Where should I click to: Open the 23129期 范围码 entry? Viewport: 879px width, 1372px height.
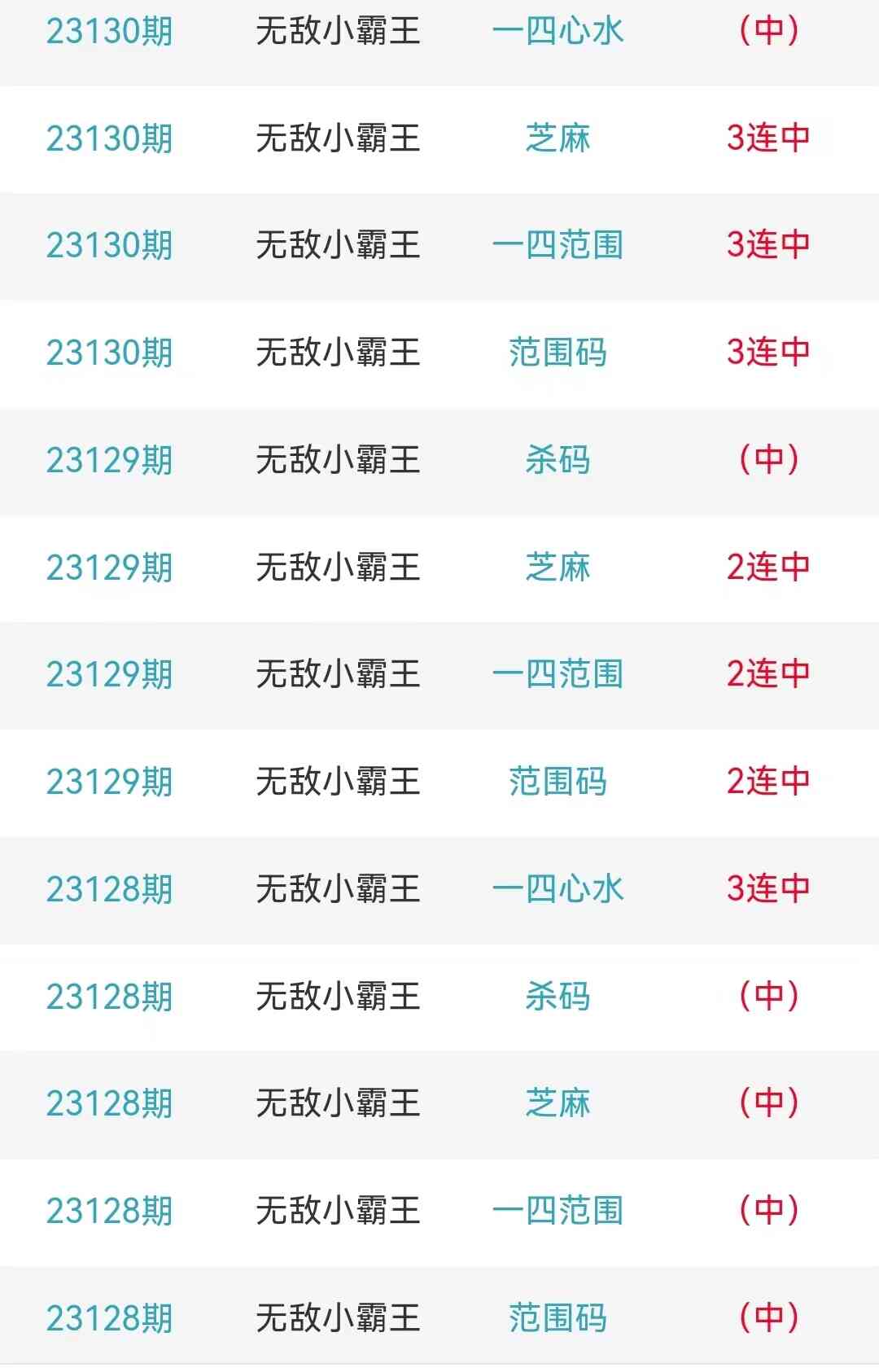coord(558,782)
